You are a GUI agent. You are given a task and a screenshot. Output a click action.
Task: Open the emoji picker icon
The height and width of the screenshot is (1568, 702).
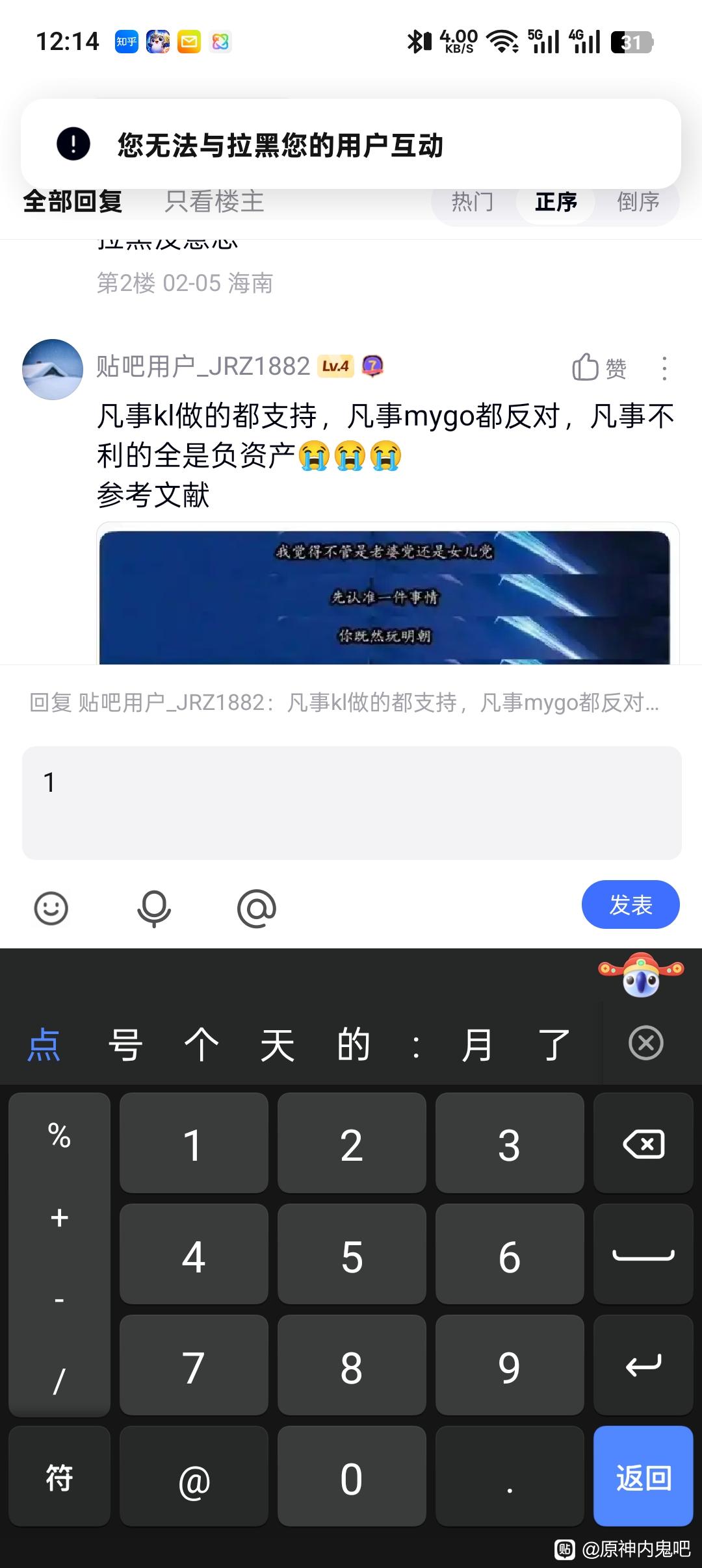pyautogui.click(x=51, y=908)
